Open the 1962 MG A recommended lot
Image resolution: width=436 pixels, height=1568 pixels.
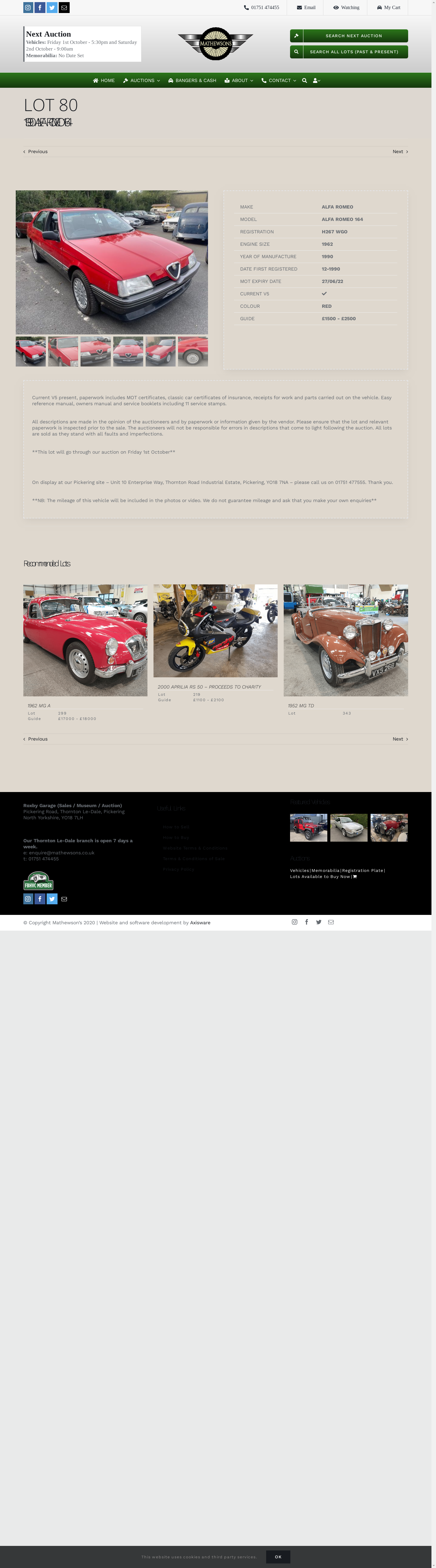coord(85,640)
